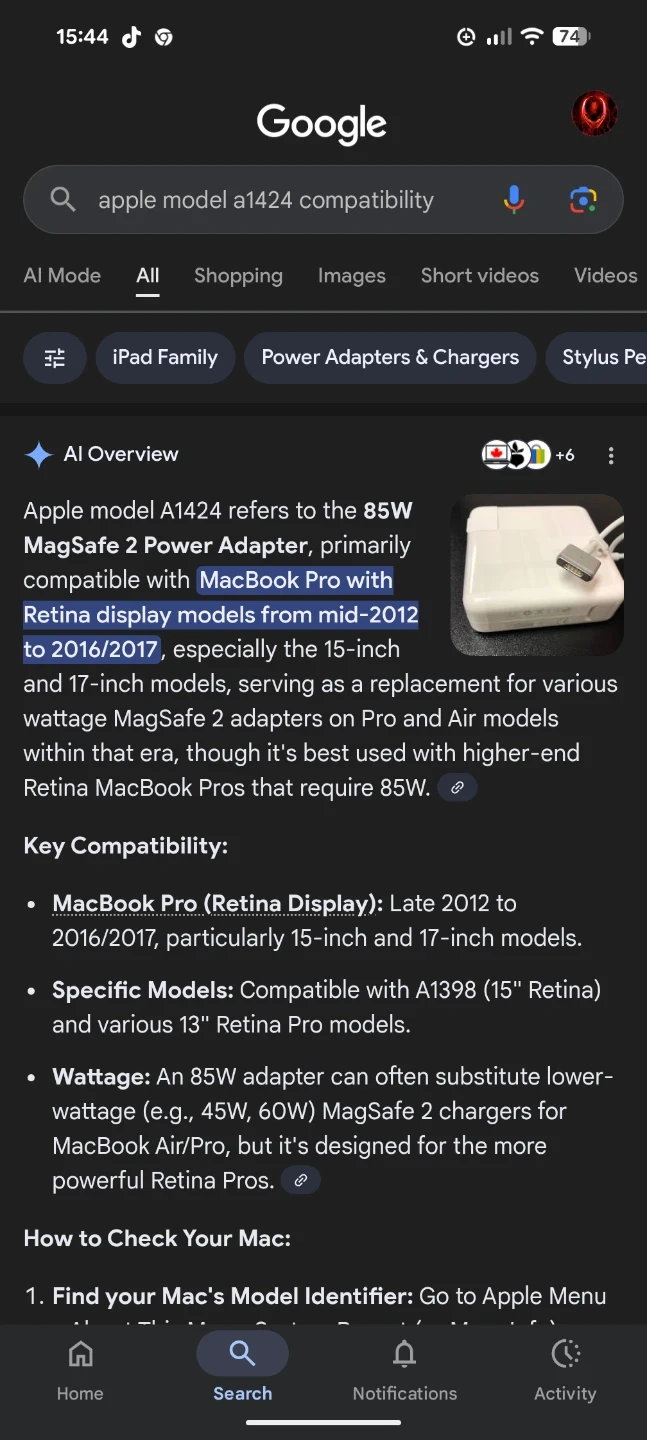Viewport: 647px width, 1440px height.
Task: Open the search filters icon
Action: (55, 357)
